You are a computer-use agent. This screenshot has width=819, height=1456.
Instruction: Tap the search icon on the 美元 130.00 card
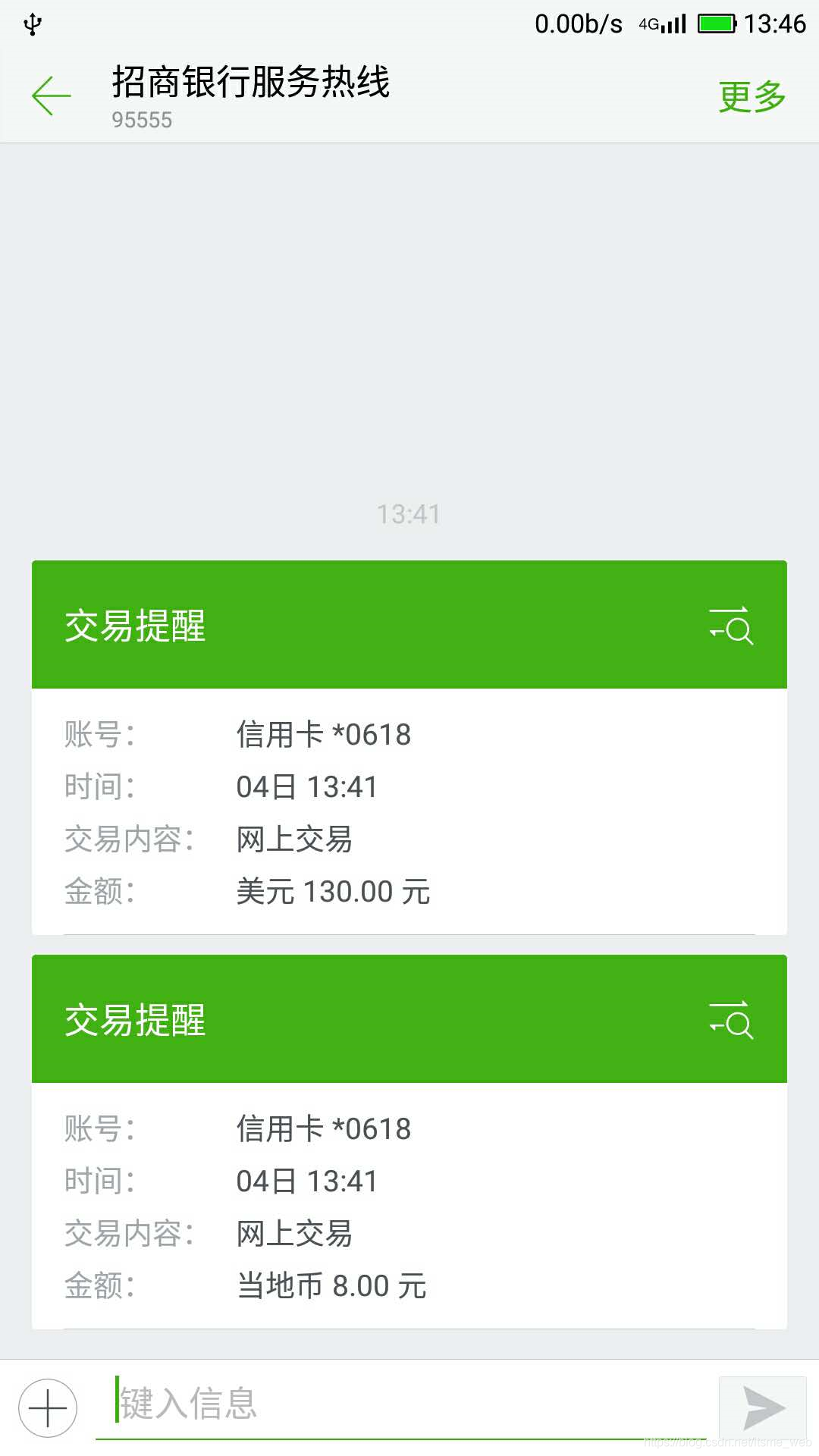731,626
